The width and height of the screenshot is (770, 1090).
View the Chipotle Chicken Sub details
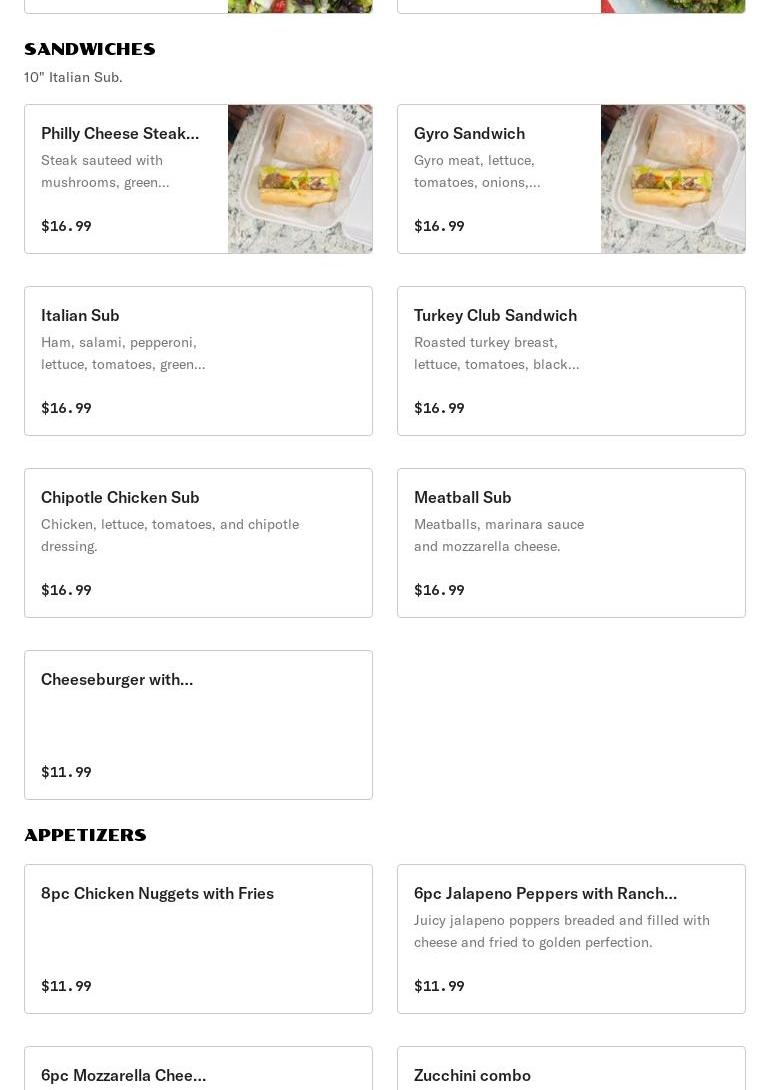[198, 543]
